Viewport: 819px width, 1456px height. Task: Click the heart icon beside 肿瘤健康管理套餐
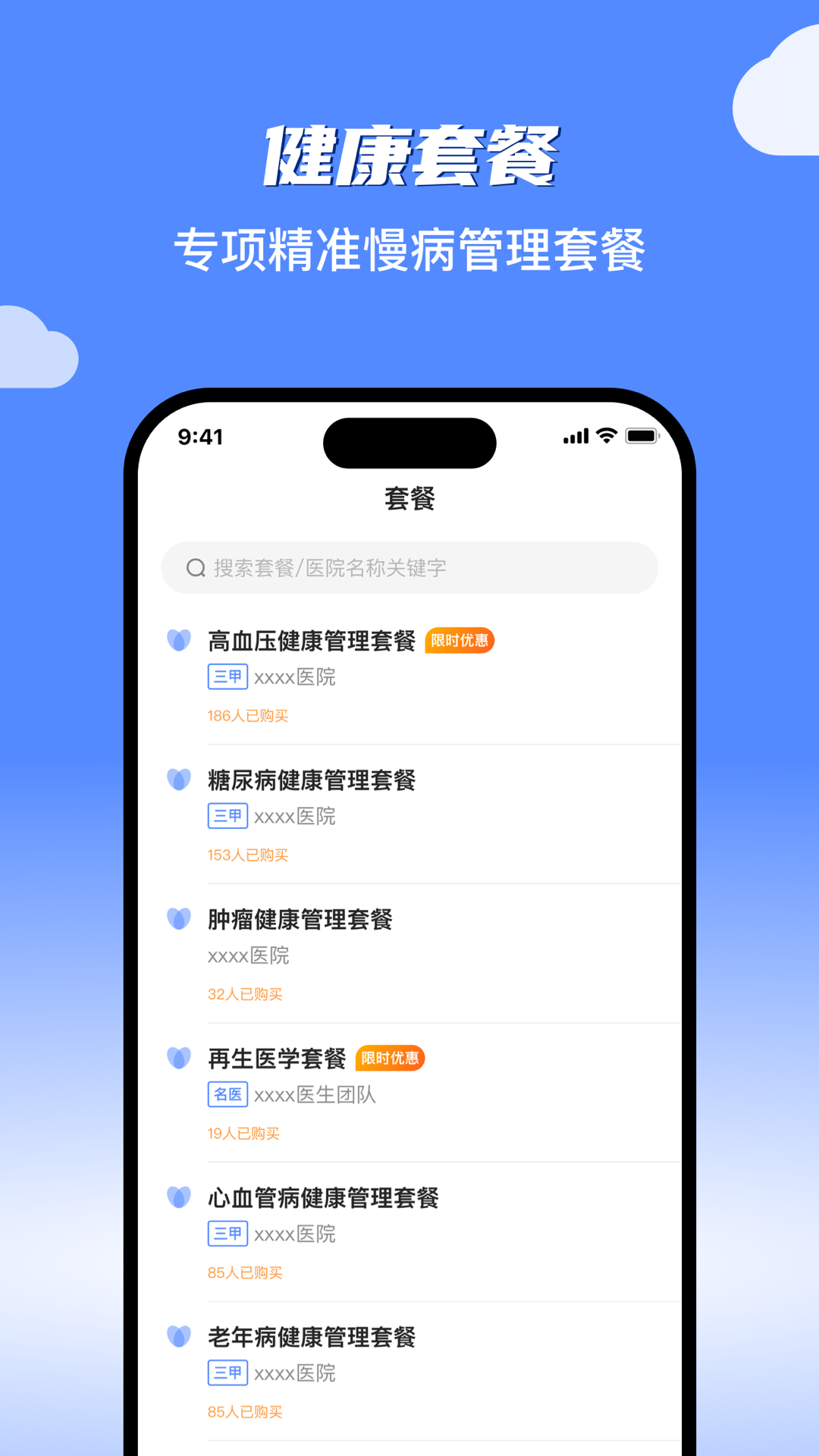180,920
